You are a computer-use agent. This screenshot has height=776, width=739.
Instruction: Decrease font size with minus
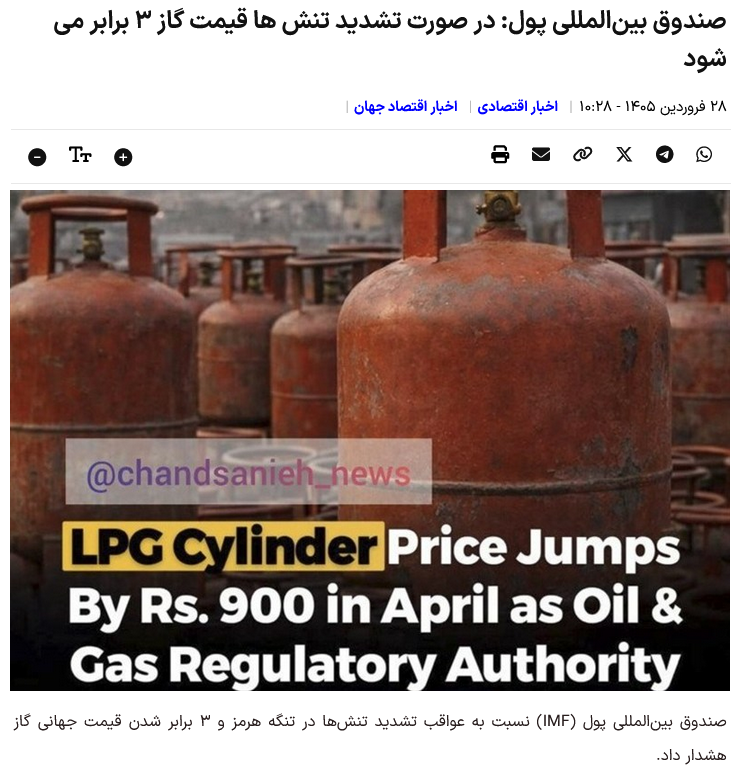click(37, 156)
